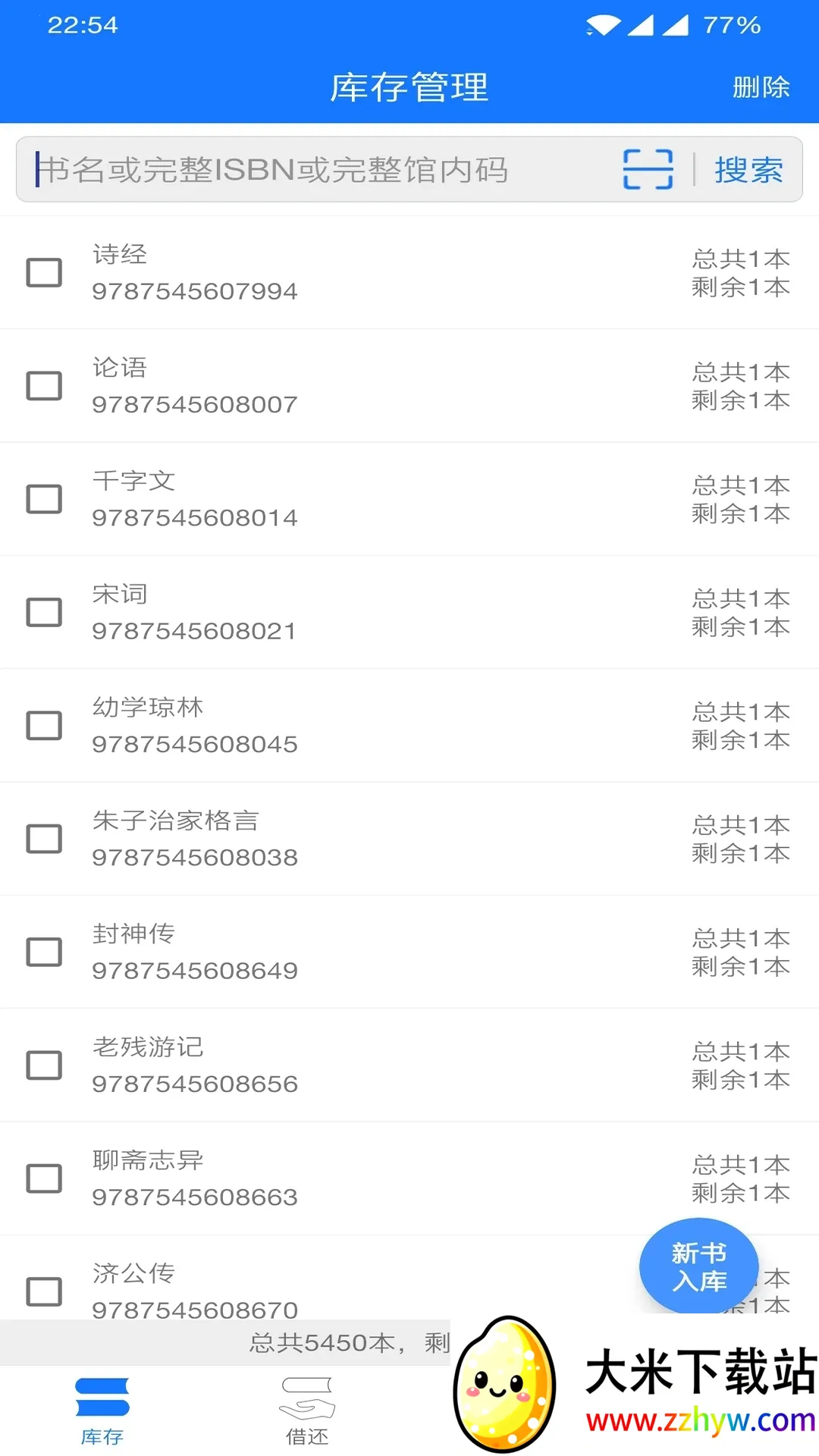Select the checkbox beside 幼学琼林

tap(45, 725)
